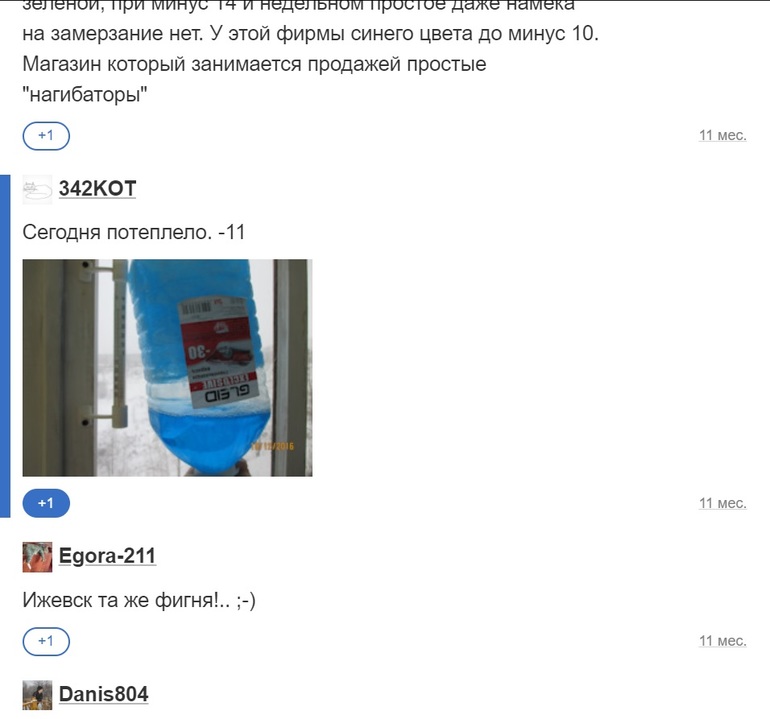Open Danis804's profile link
Screen dimensions: 770x719
[103, 694]
